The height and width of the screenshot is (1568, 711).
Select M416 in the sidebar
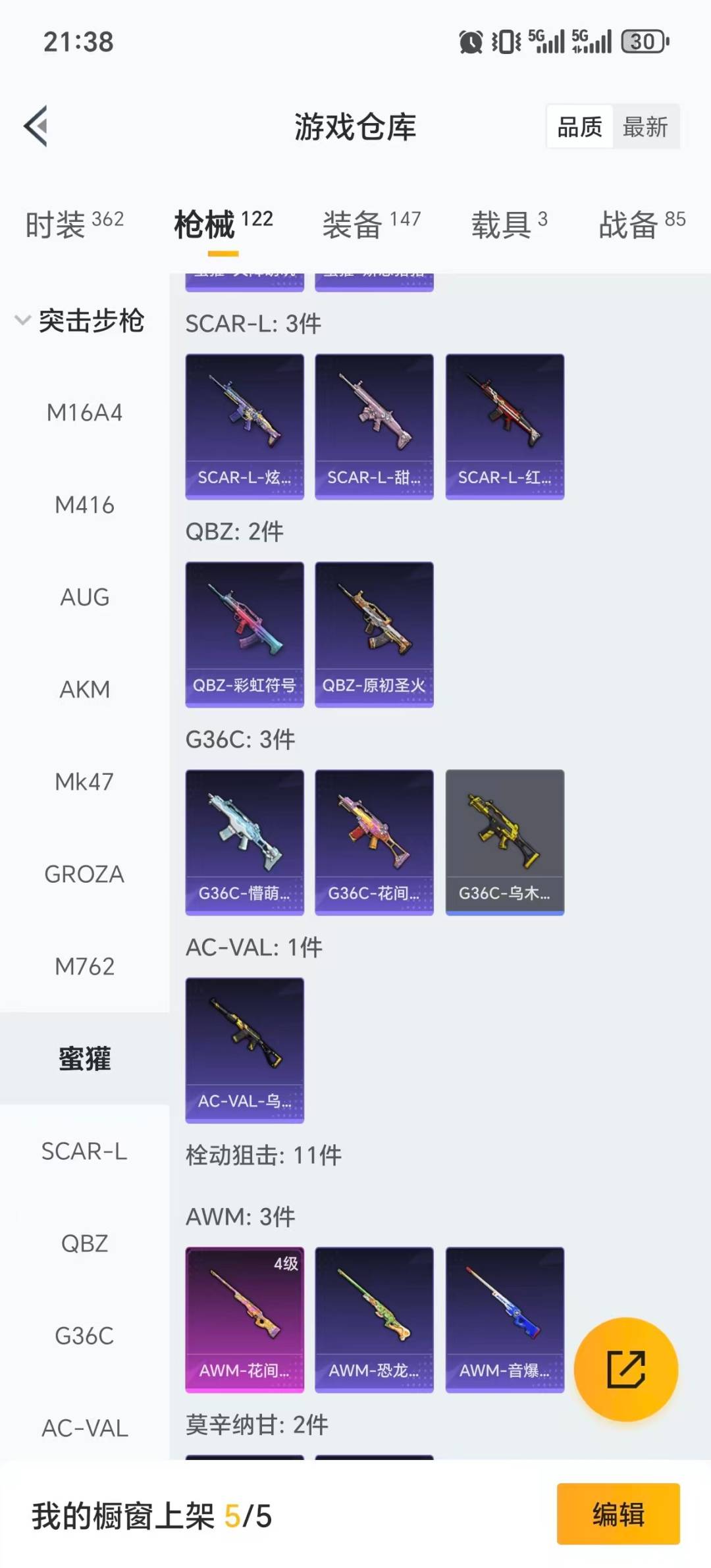point(84,505)
